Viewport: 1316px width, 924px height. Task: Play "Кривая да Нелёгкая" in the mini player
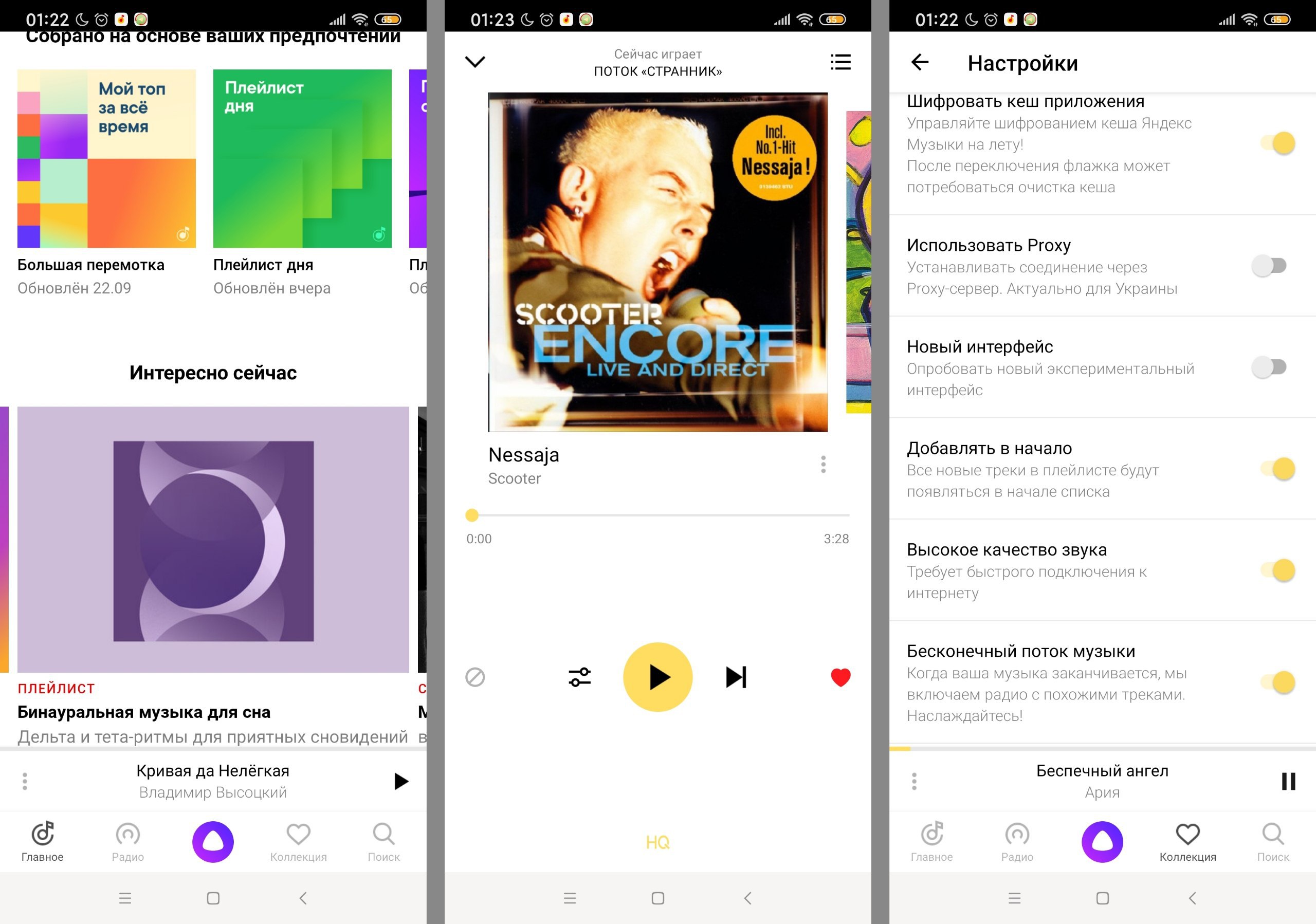(x=401, y=781)
